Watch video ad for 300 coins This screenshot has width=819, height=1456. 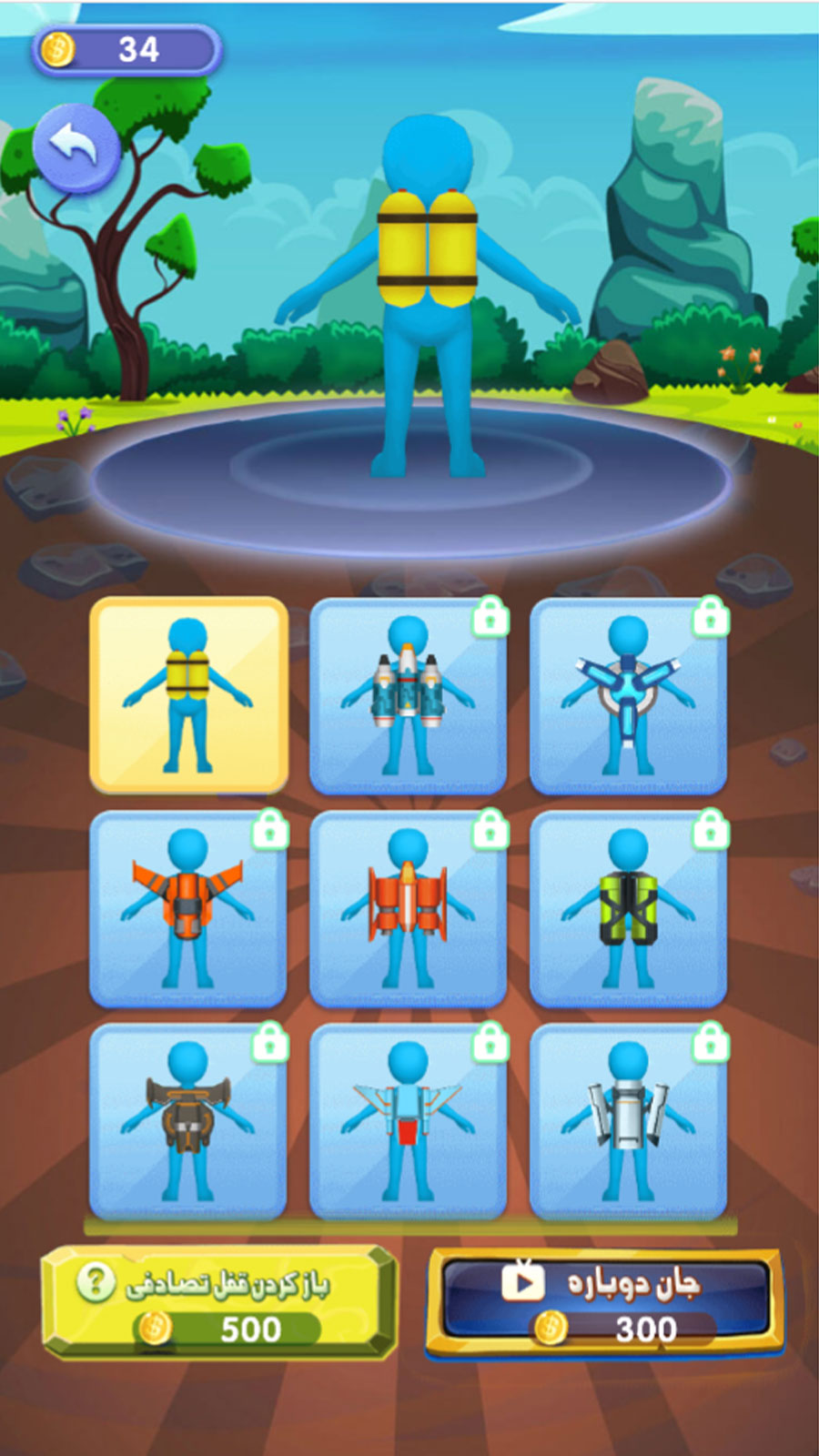pyautogui.click(x=605, y=1303)
